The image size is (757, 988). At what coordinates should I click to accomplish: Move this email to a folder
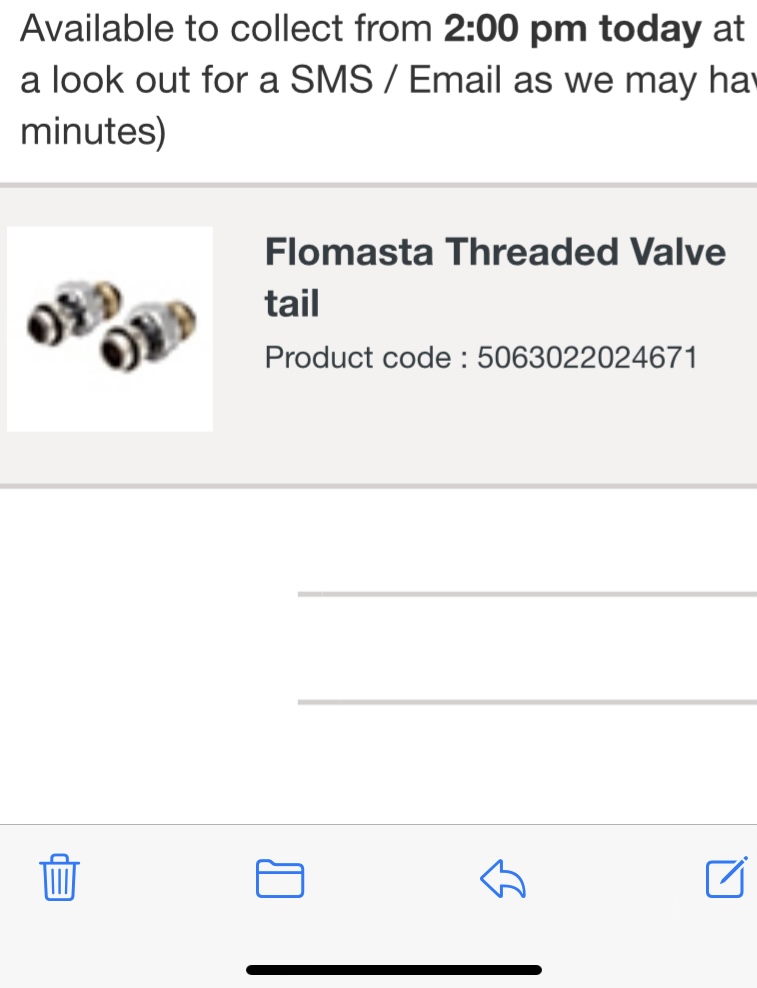[280, 879]
